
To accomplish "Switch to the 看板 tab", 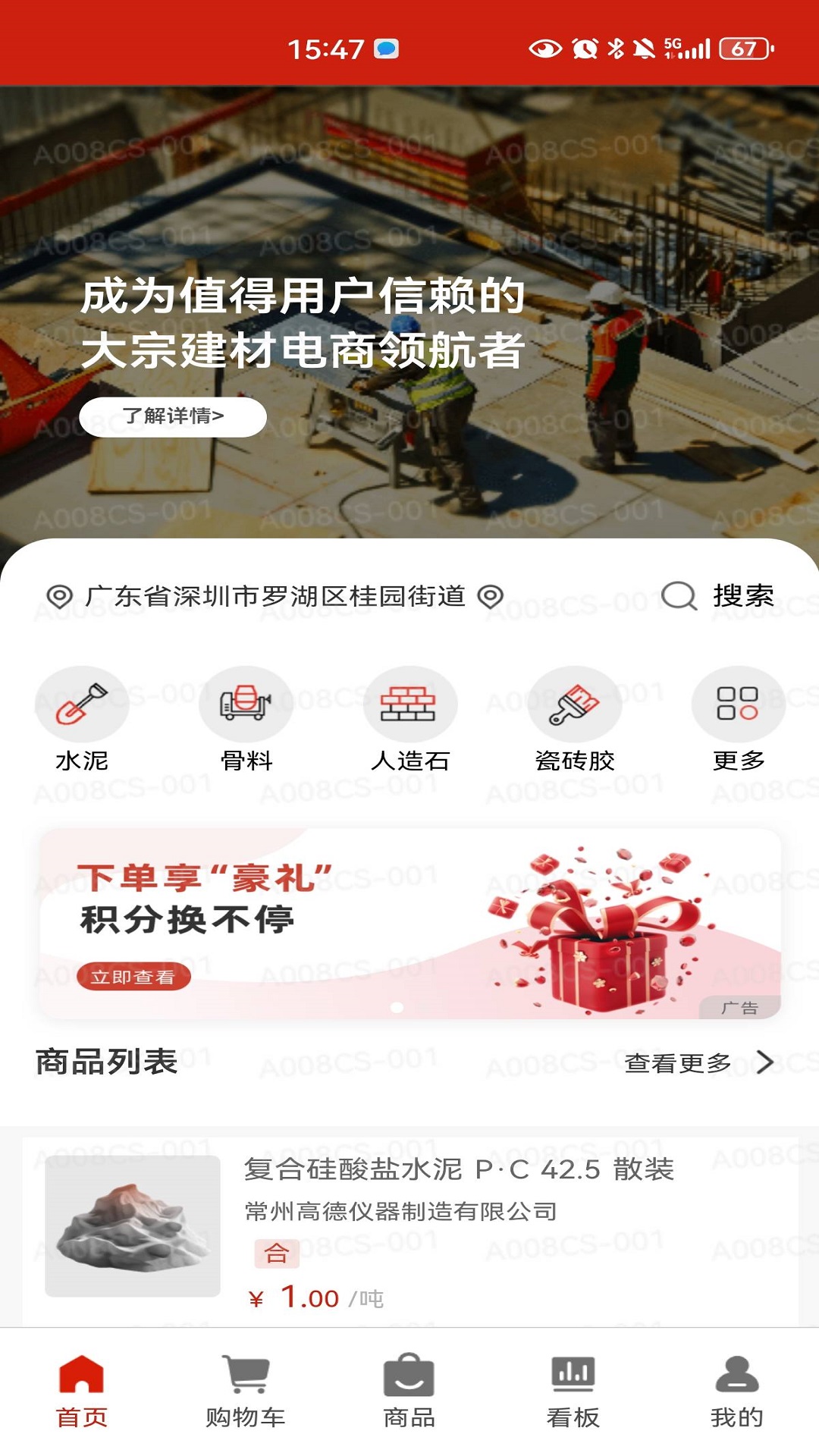I will (573, 1391).
